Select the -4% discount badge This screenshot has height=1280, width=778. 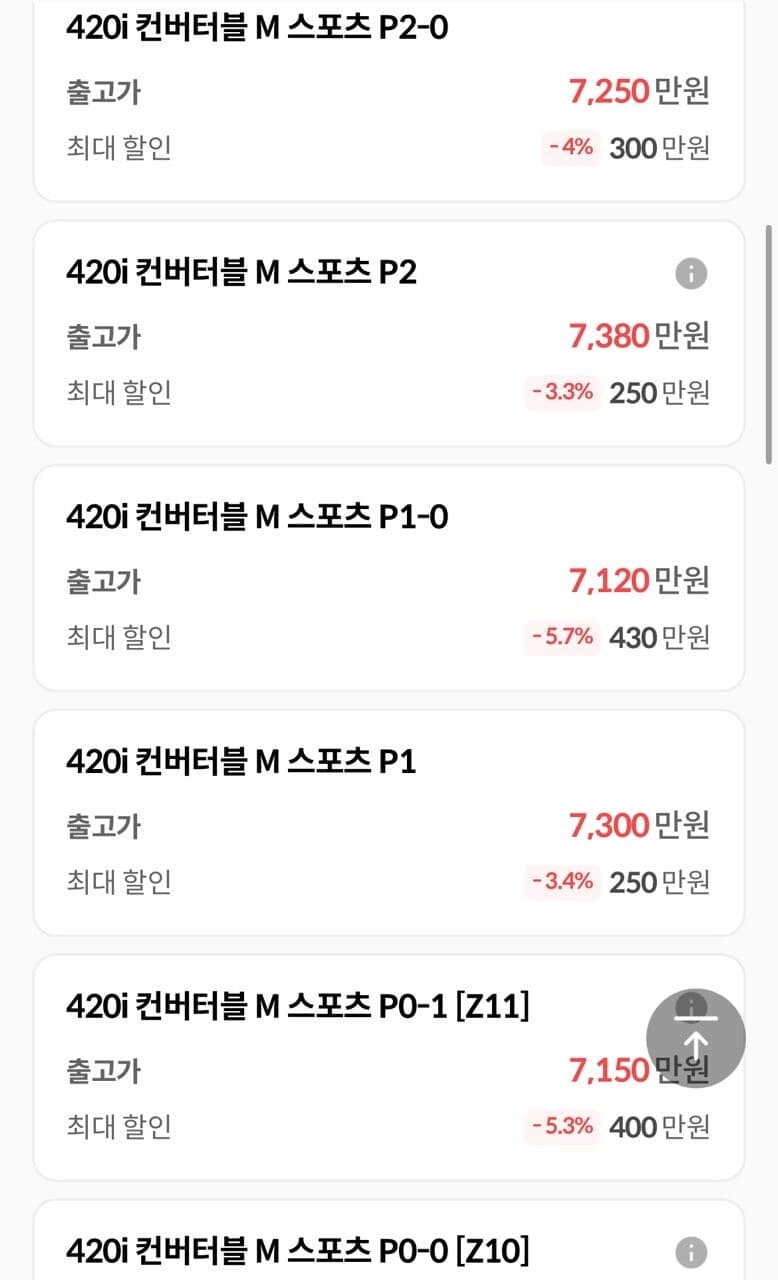[x=569, y=148]
